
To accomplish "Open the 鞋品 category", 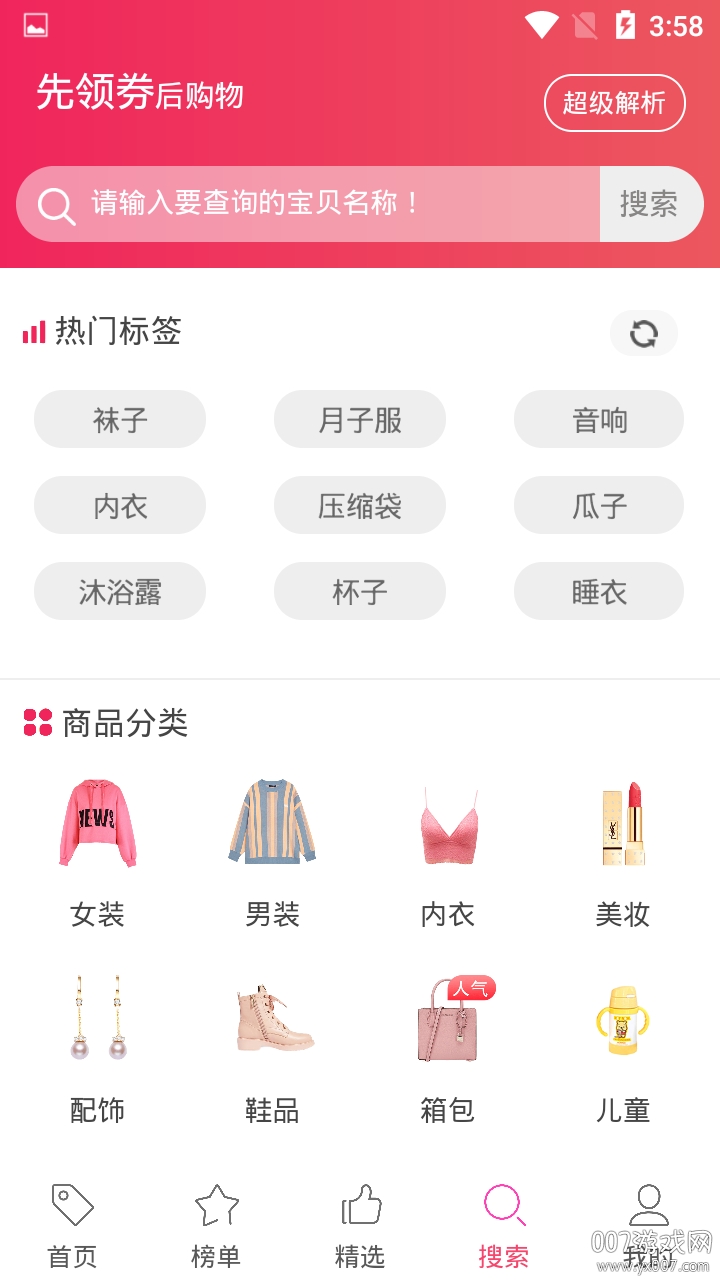I will coord(272,1046).
